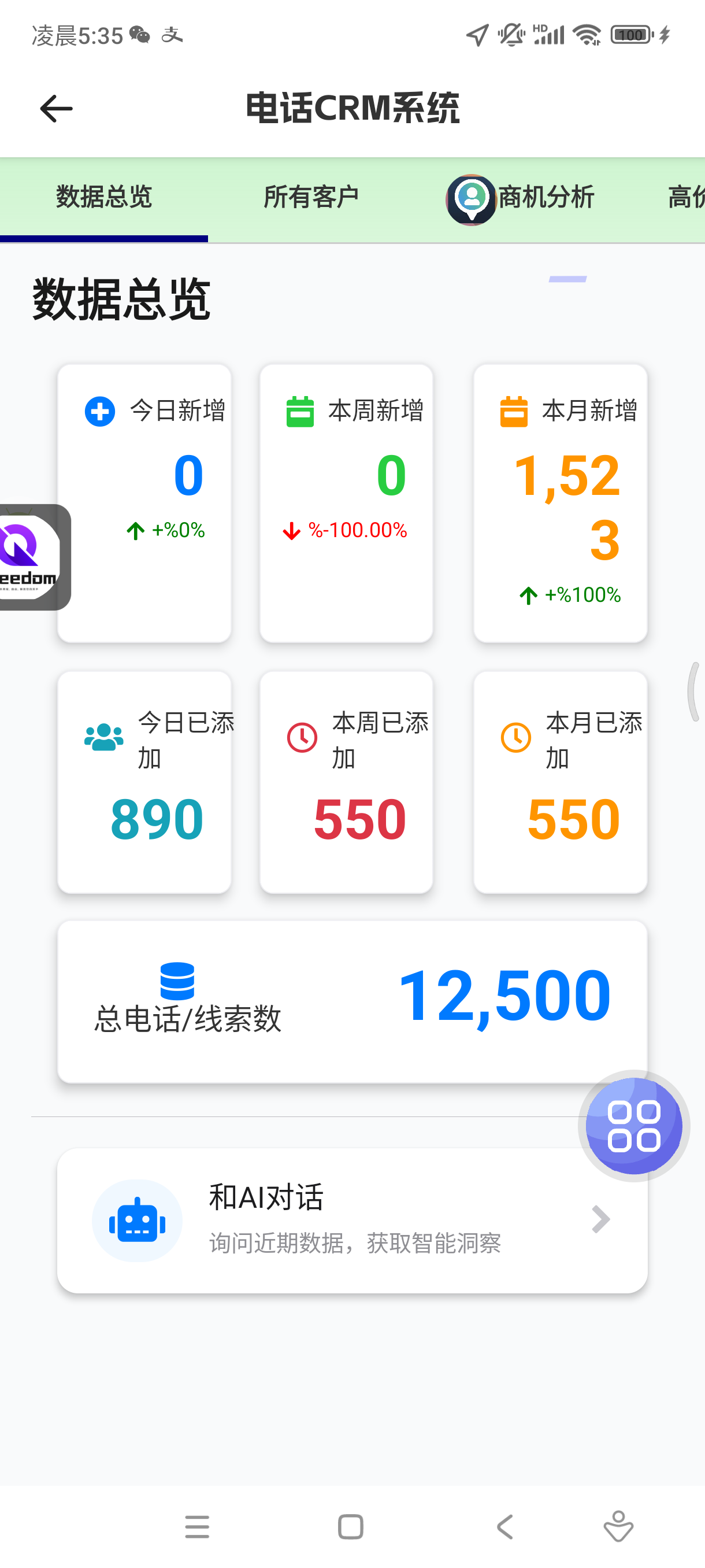Go back using the app bar arrow
Image resolution: width=705 pixels, height=1568 pixels.
pos(56,109)
